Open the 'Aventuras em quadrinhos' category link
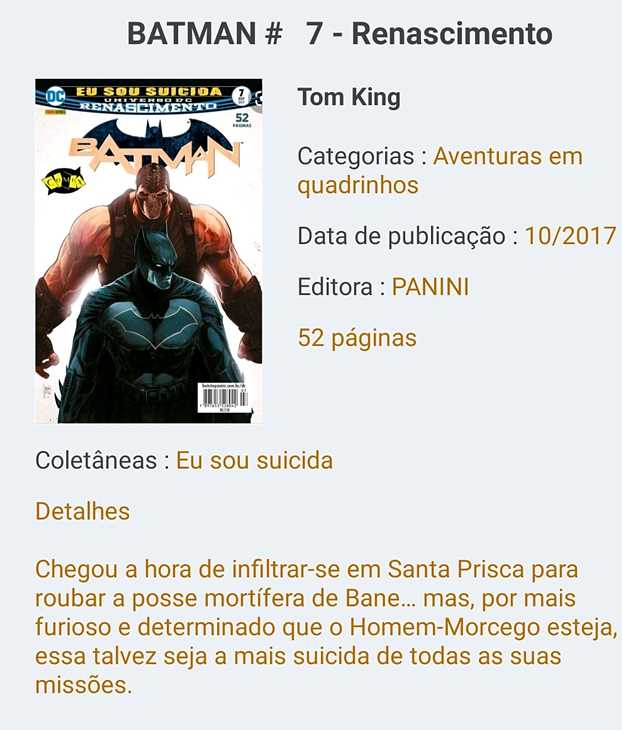Screen dimensions: 622x730 tap(507, 157)
